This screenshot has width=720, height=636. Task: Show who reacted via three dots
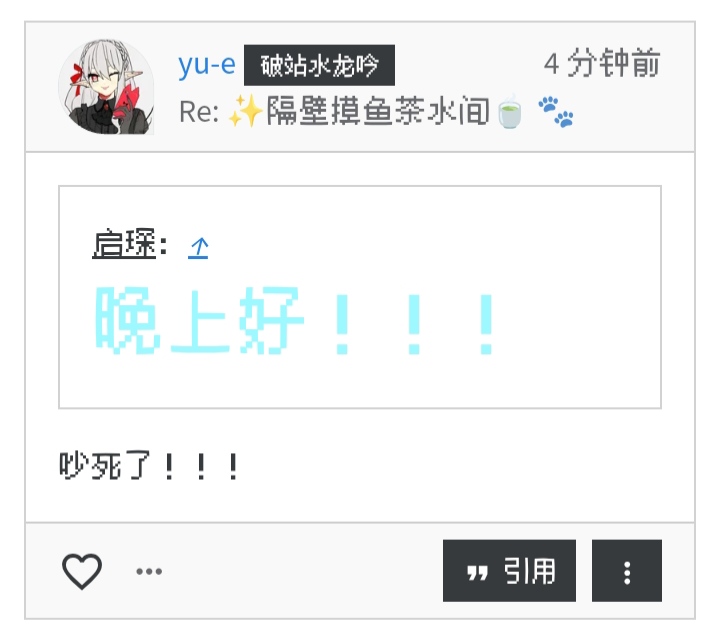point(149,571)
